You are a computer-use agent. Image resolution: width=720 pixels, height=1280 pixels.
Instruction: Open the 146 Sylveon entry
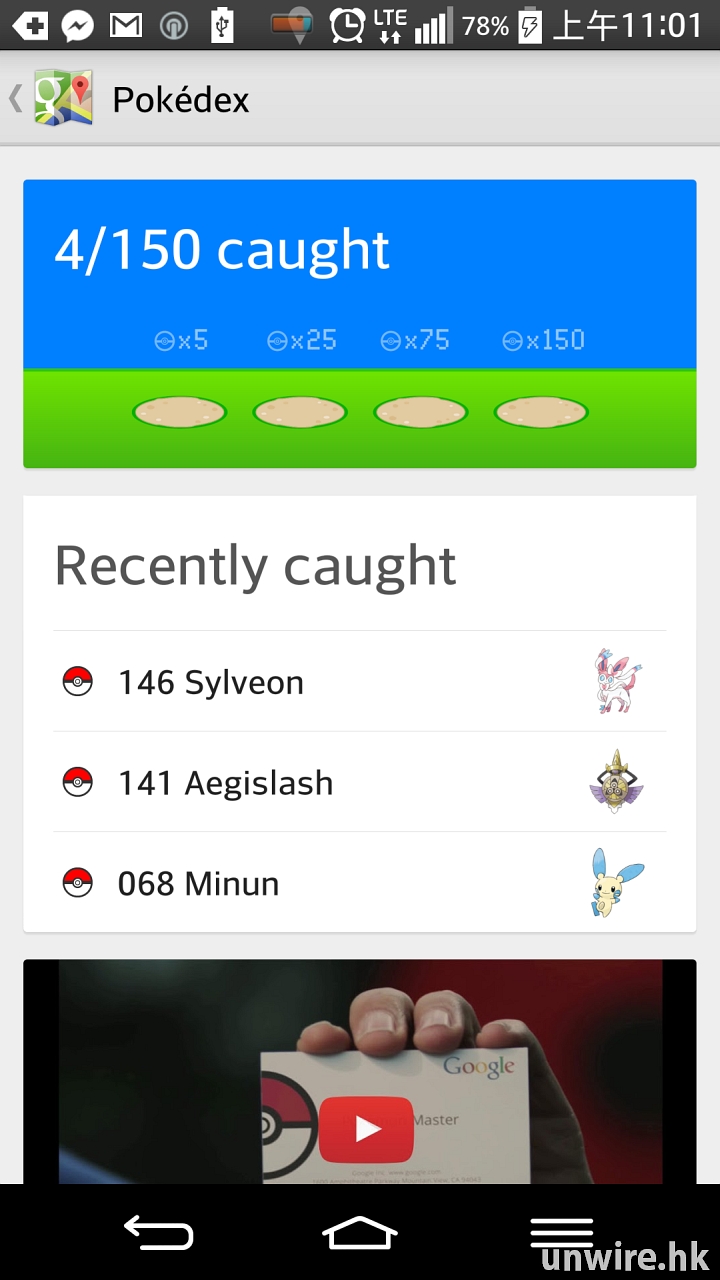click(x=360, y=682)
